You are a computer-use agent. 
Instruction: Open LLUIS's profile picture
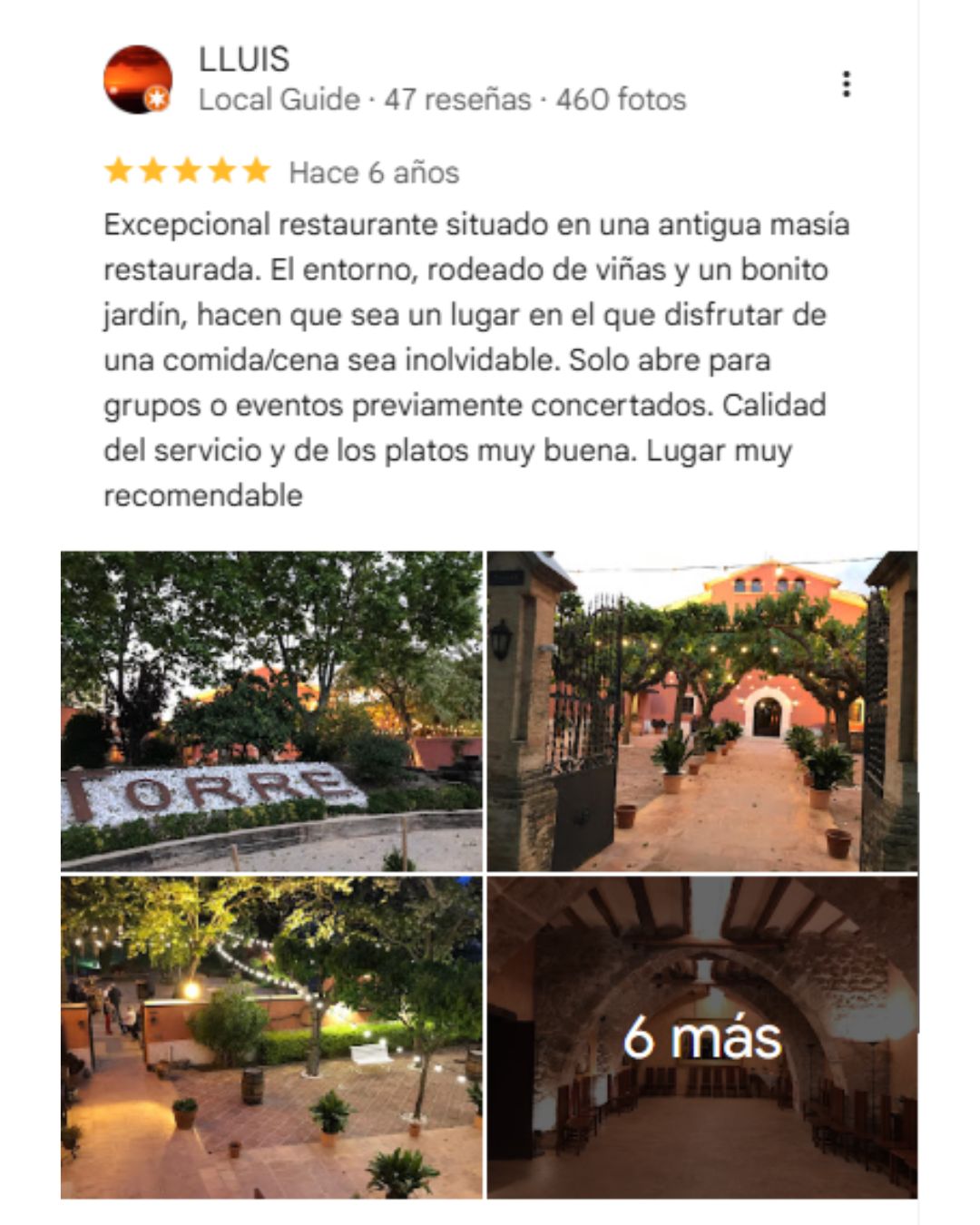coord(138,80)
